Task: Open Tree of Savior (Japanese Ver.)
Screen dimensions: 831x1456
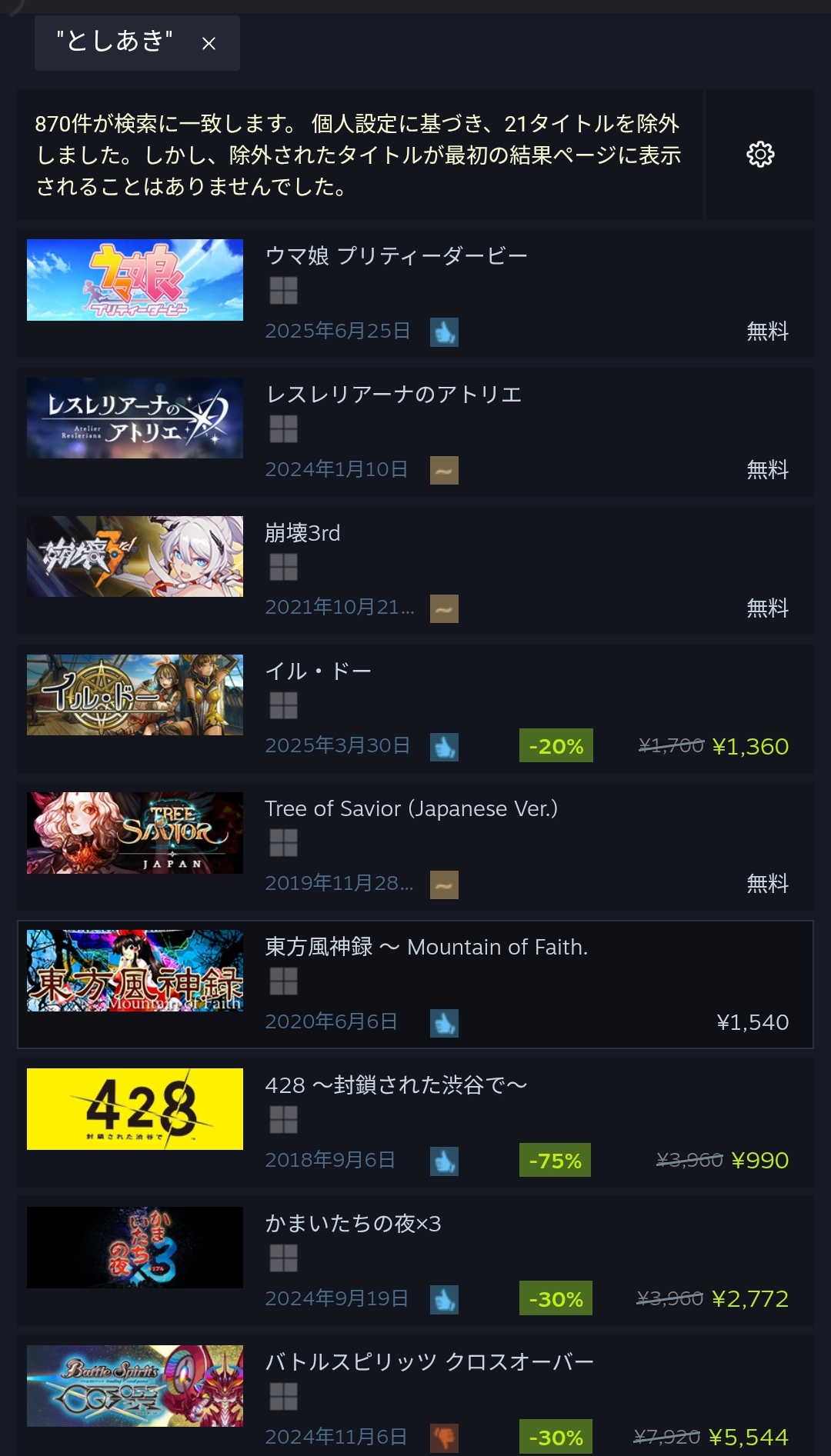Action: 415,846
